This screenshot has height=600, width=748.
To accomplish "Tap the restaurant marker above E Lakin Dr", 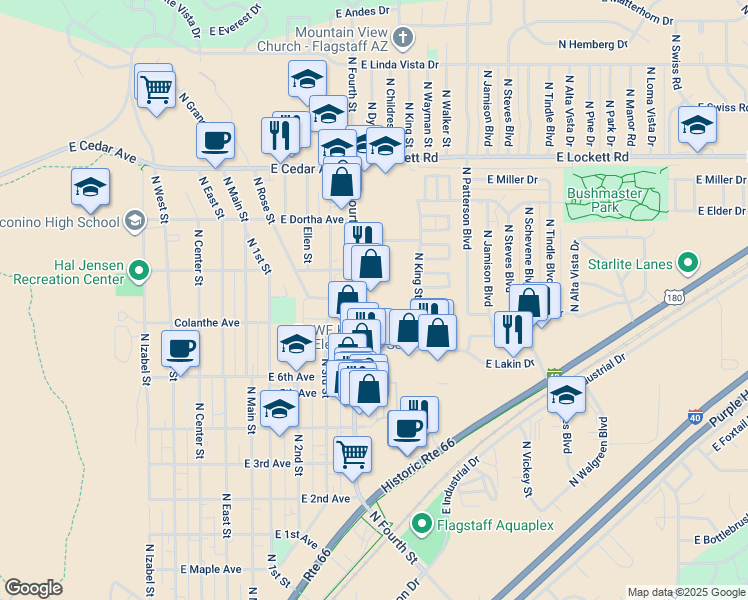I will coord(513,330).
